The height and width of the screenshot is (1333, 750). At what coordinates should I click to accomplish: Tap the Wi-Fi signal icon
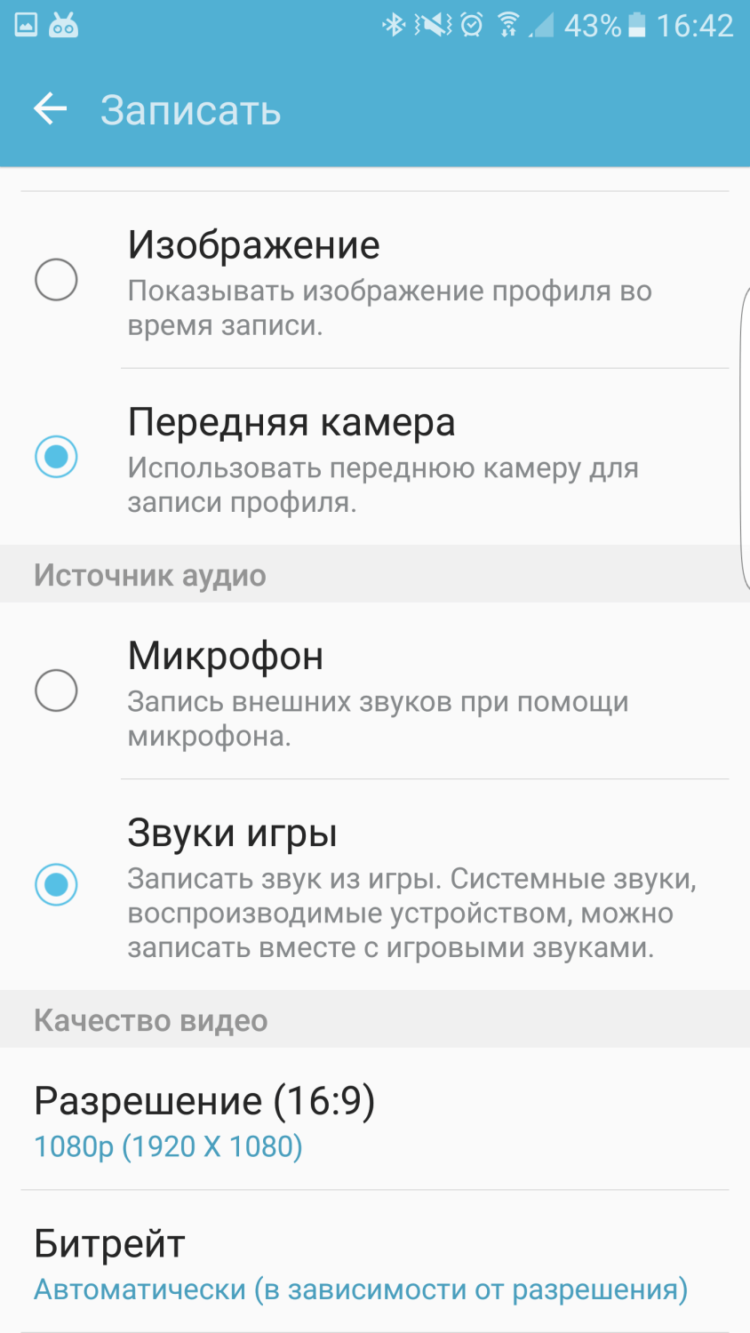click(x=510, y=24)
